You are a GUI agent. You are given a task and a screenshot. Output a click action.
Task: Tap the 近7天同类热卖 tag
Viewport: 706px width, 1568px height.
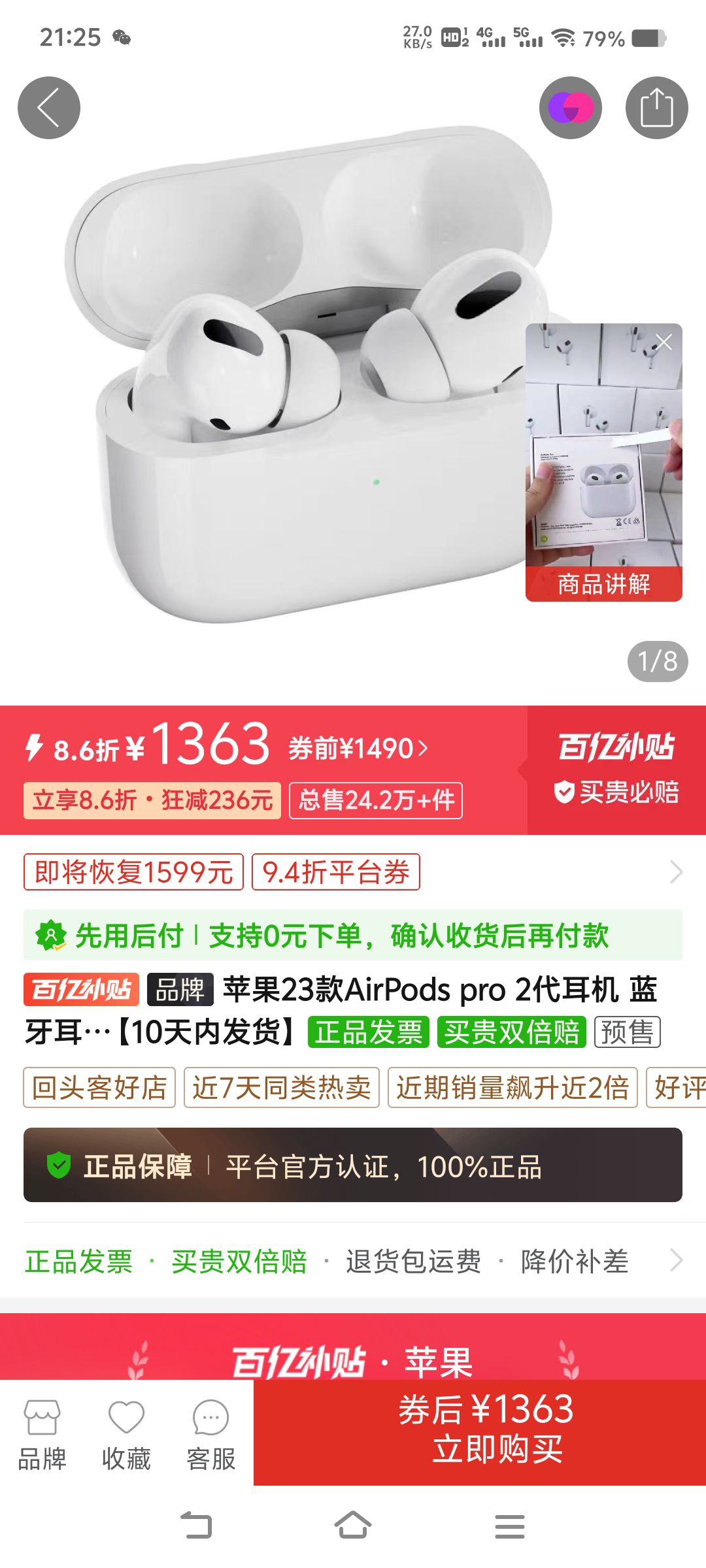click(x=282, y=1088)
